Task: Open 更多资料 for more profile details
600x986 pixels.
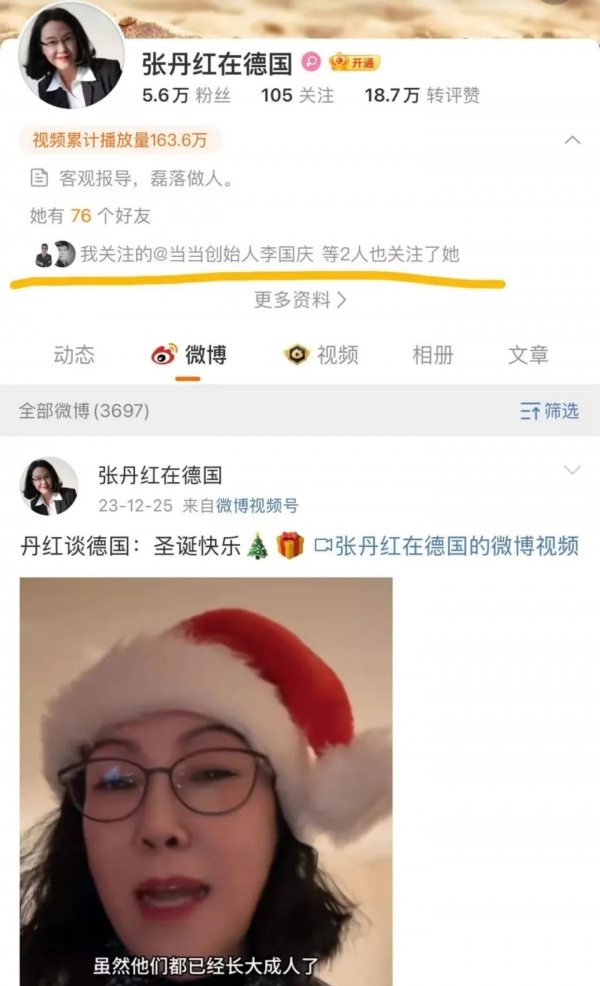Action: [x=300, y=299]
